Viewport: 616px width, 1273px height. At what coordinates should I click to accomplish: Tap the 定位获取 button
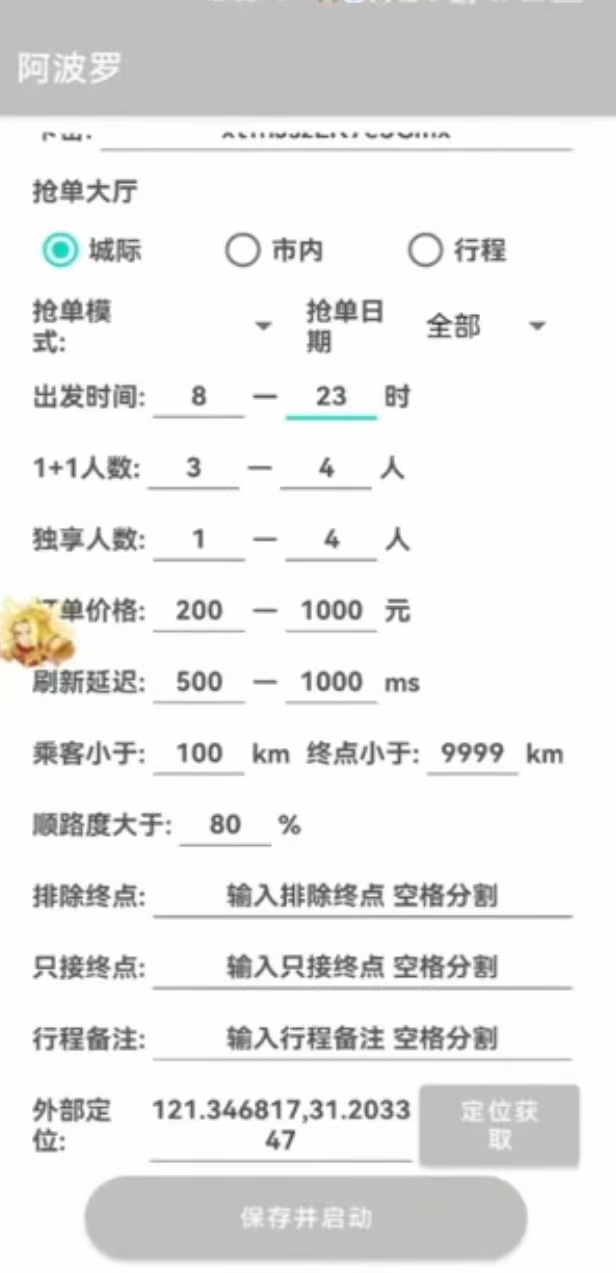point(499,1126)
